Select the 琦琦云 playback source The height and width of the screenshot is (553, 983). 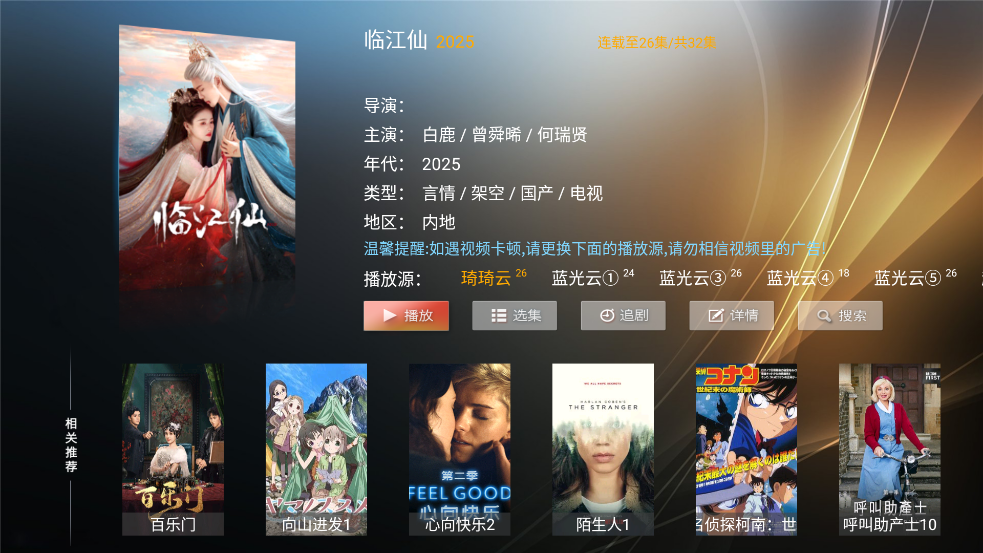[x=486, y=279]
